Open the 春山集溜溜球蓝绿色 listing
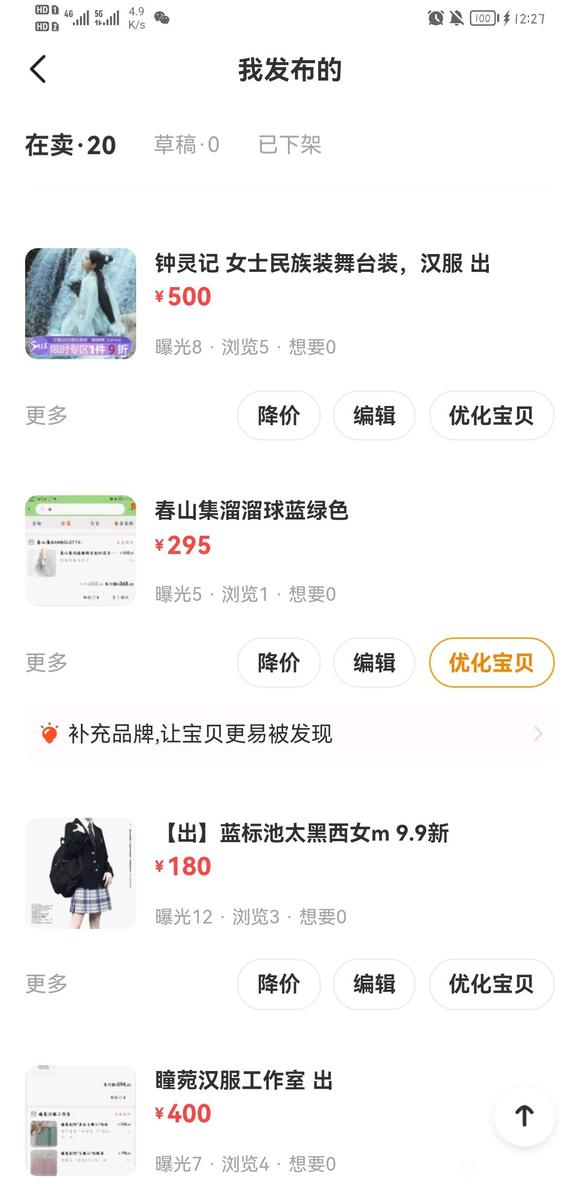Viewport: 580px width, 1184px height. [x=290, y=550]
